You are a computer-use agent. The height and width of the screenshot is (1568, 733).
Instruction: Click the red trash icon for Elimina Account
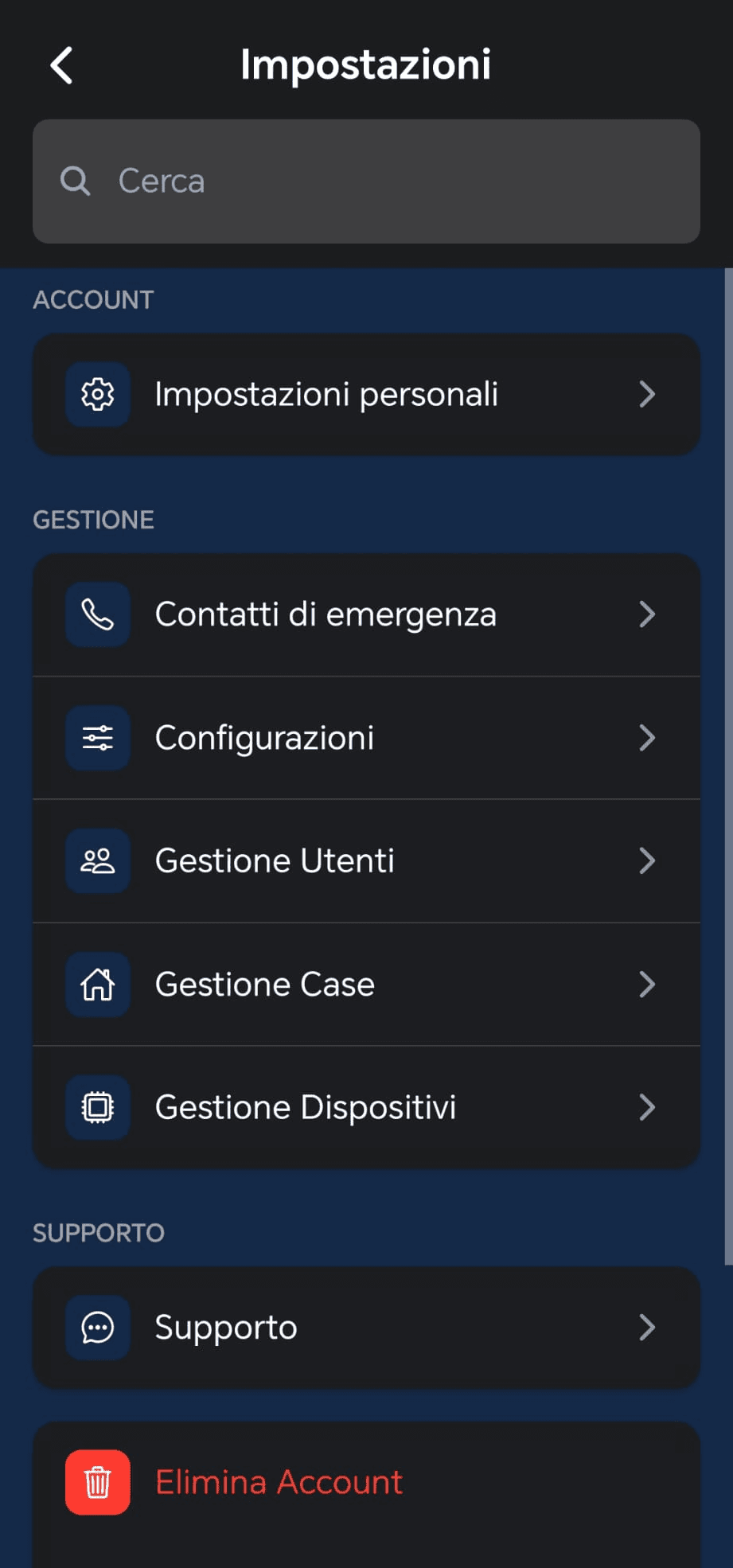coord(96,1481)
